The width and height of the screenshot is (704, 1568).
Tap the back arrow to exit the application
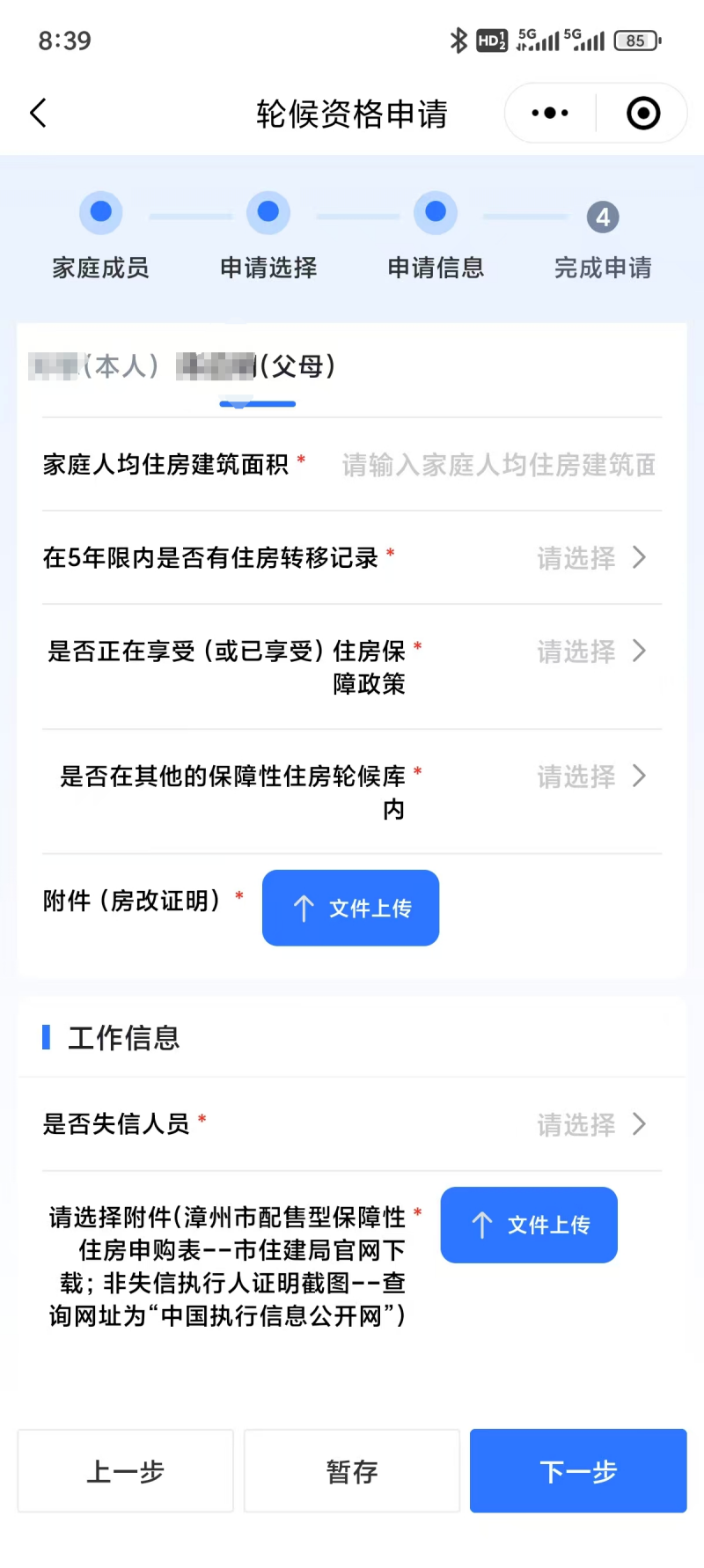click(x=37, y=113)
